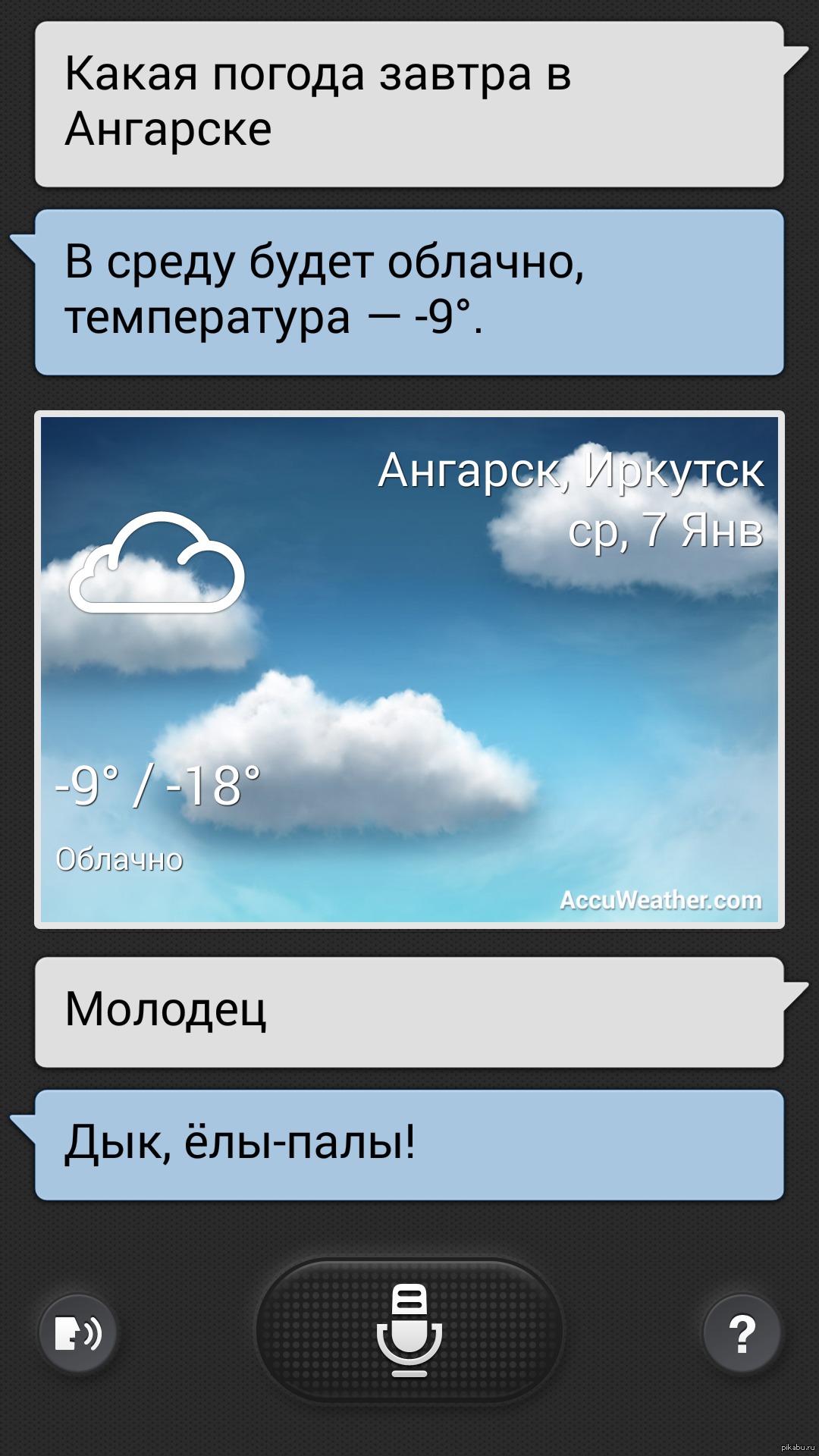Open the help question mark
The image size is (819, 1456).
click(x=742, y=1332)
